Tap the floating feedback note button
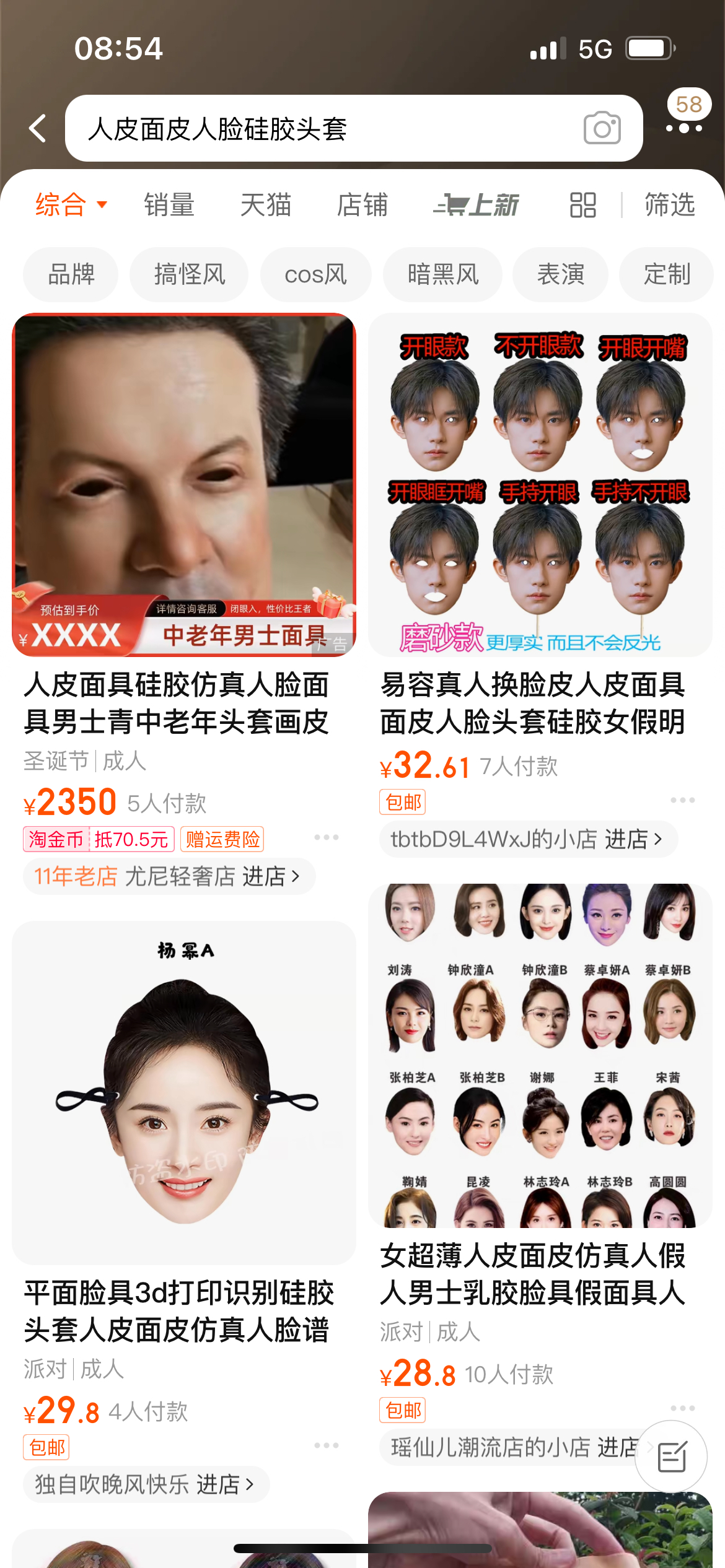725x1568 pixels. (671, 1457)
